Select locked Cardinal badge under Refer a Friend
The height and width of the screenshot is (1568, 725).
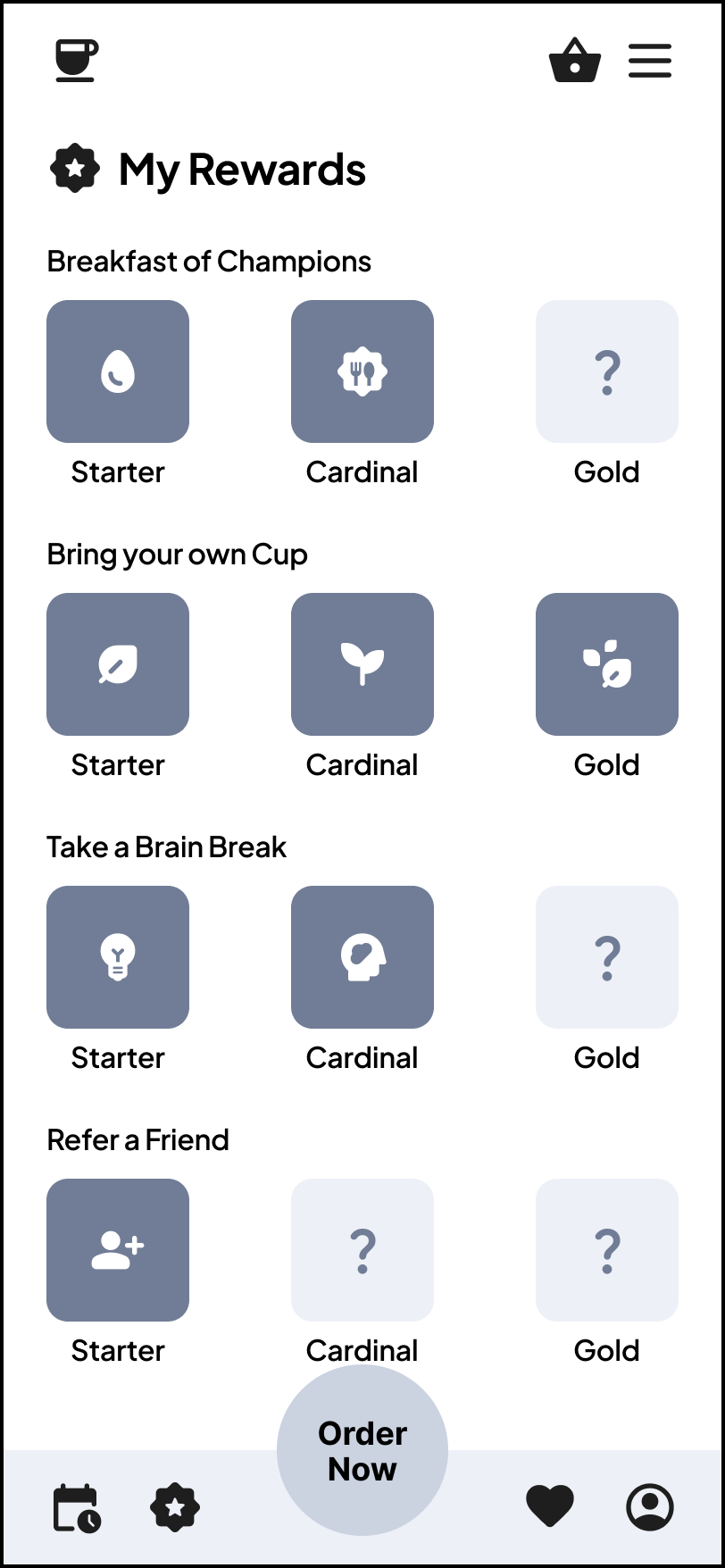tap(362, 1250)
